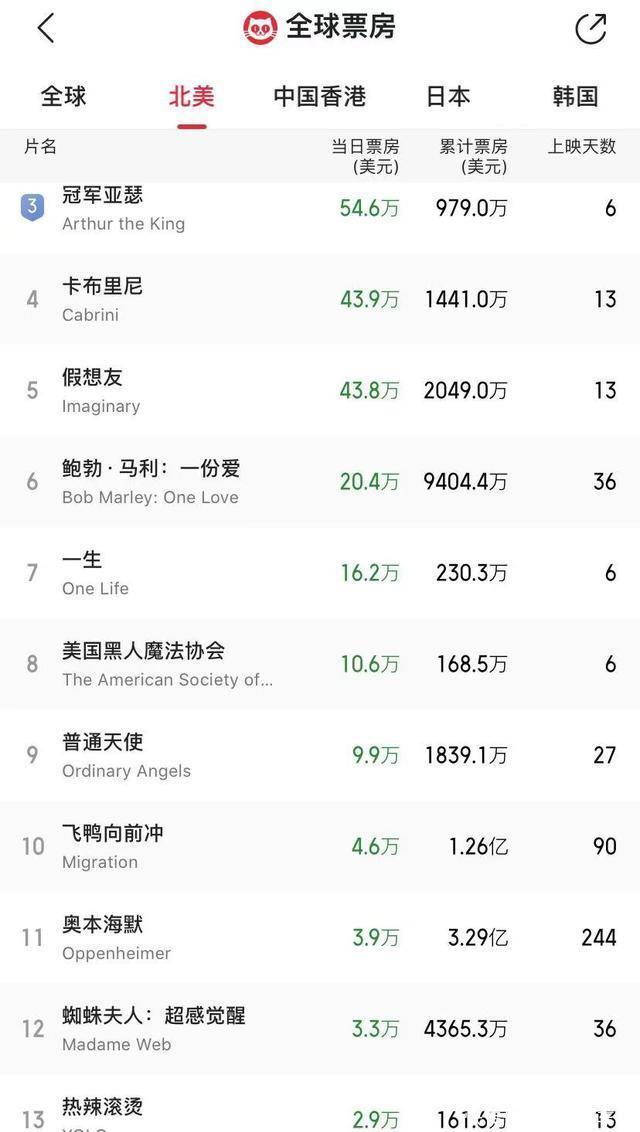Go back using the top-left arrow
The image size is (640, 1132).
tap(45, 29)
